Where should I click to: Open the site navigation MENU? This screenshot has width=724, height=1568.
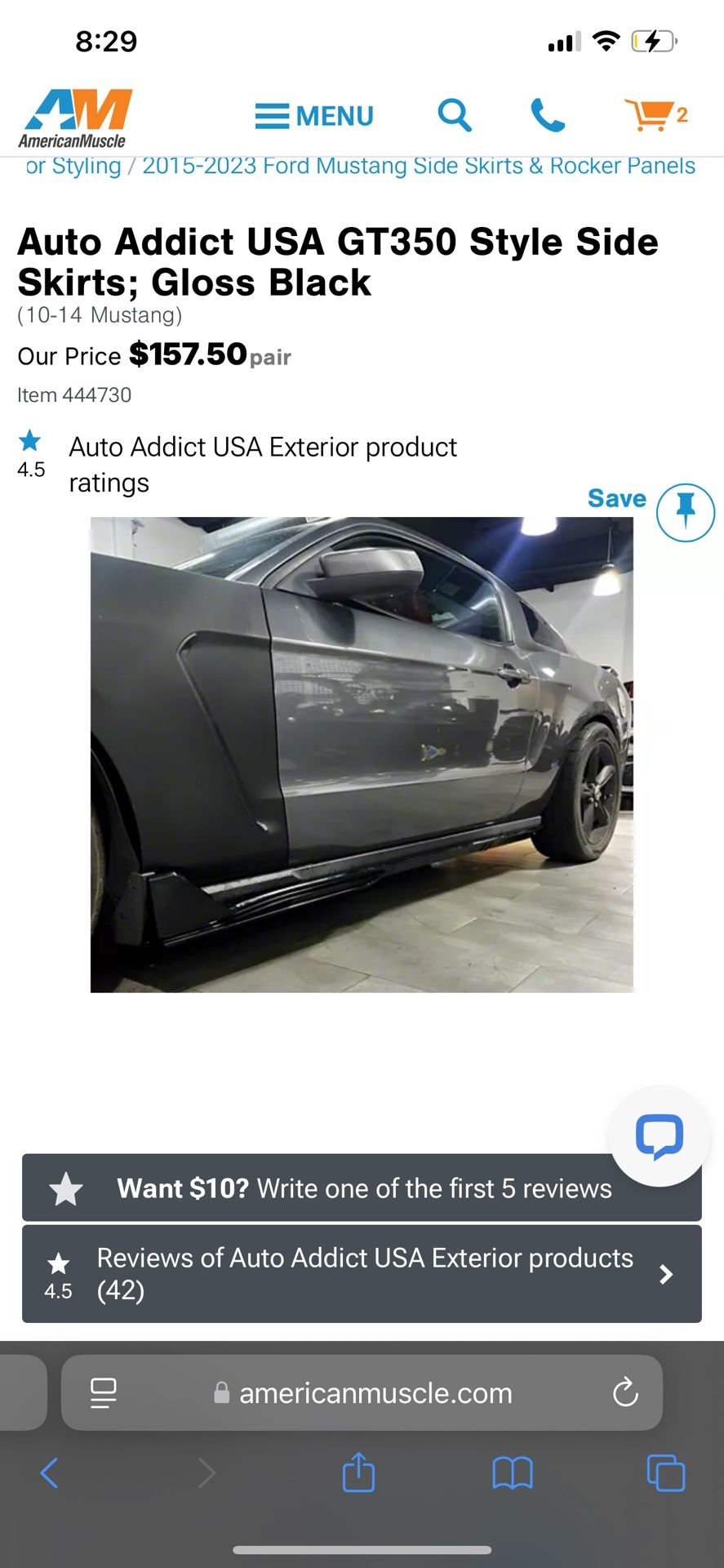point(314,115)
